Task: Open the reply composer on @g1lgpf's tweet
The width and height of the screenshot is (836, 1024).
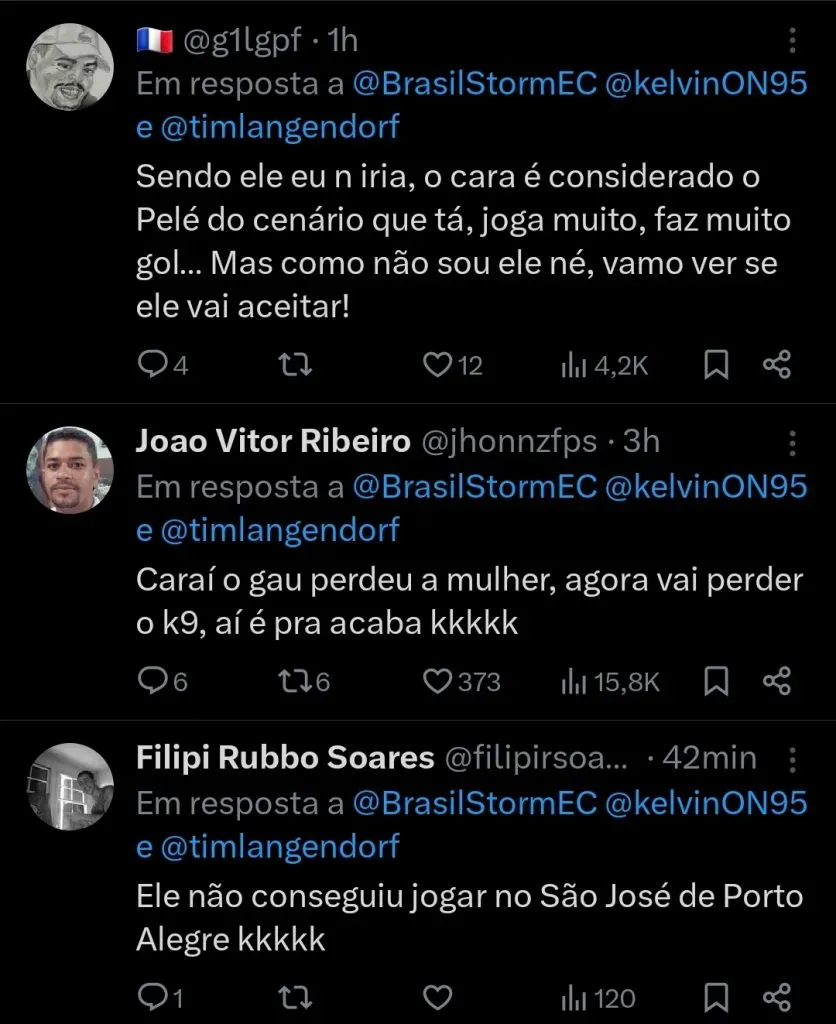Action: click(155, 364)
